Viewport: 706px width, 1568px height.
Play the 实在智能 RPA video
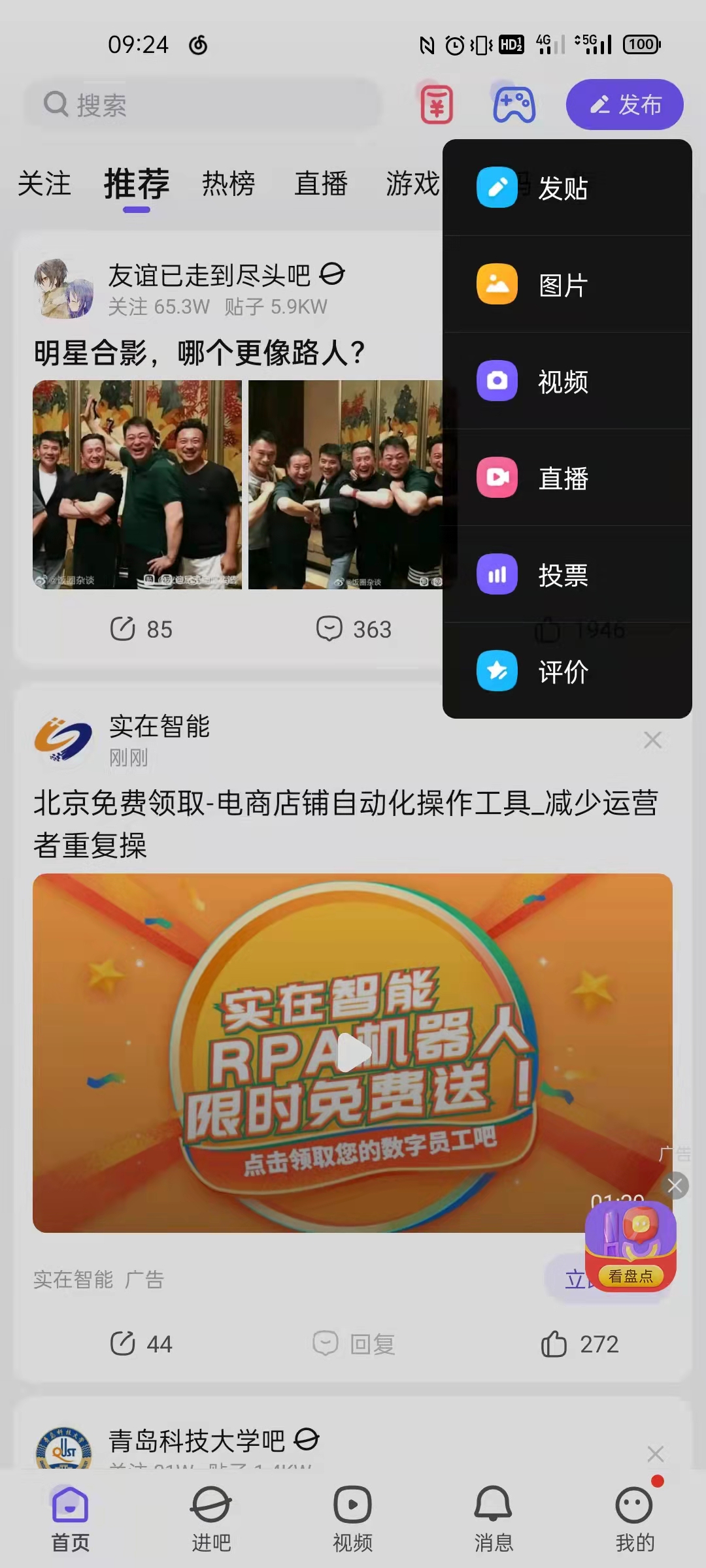[x=353, y=1053]
